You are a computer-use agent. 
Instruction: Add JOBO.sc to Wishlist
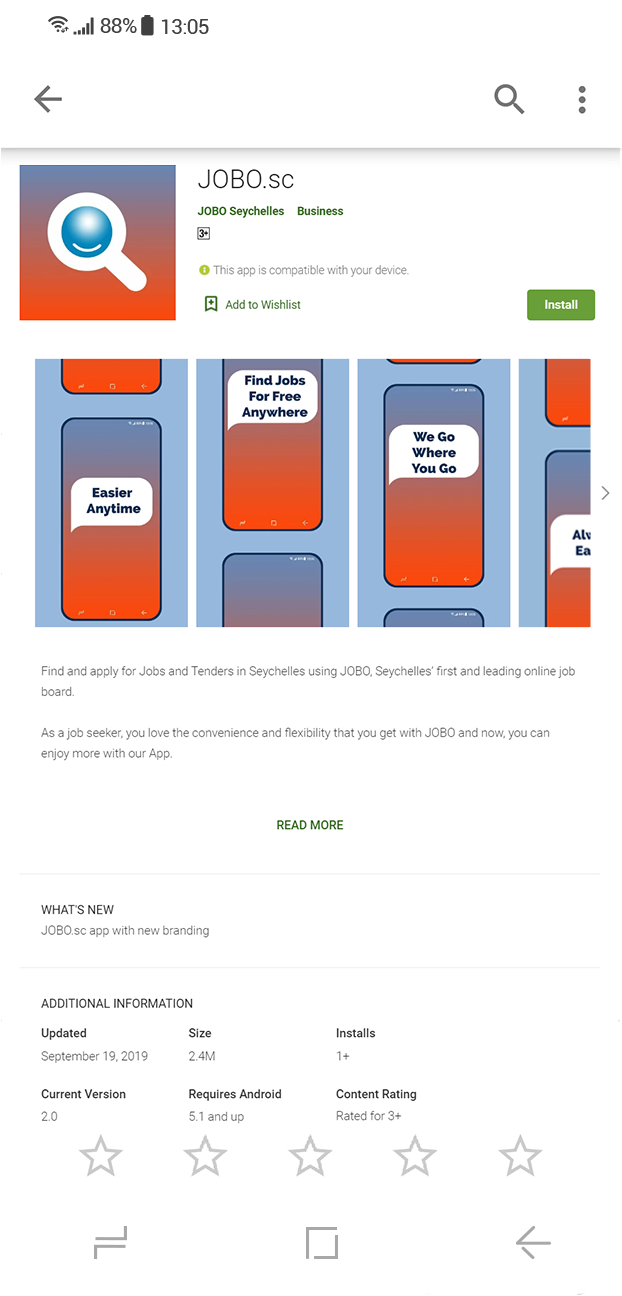(252, 304)
